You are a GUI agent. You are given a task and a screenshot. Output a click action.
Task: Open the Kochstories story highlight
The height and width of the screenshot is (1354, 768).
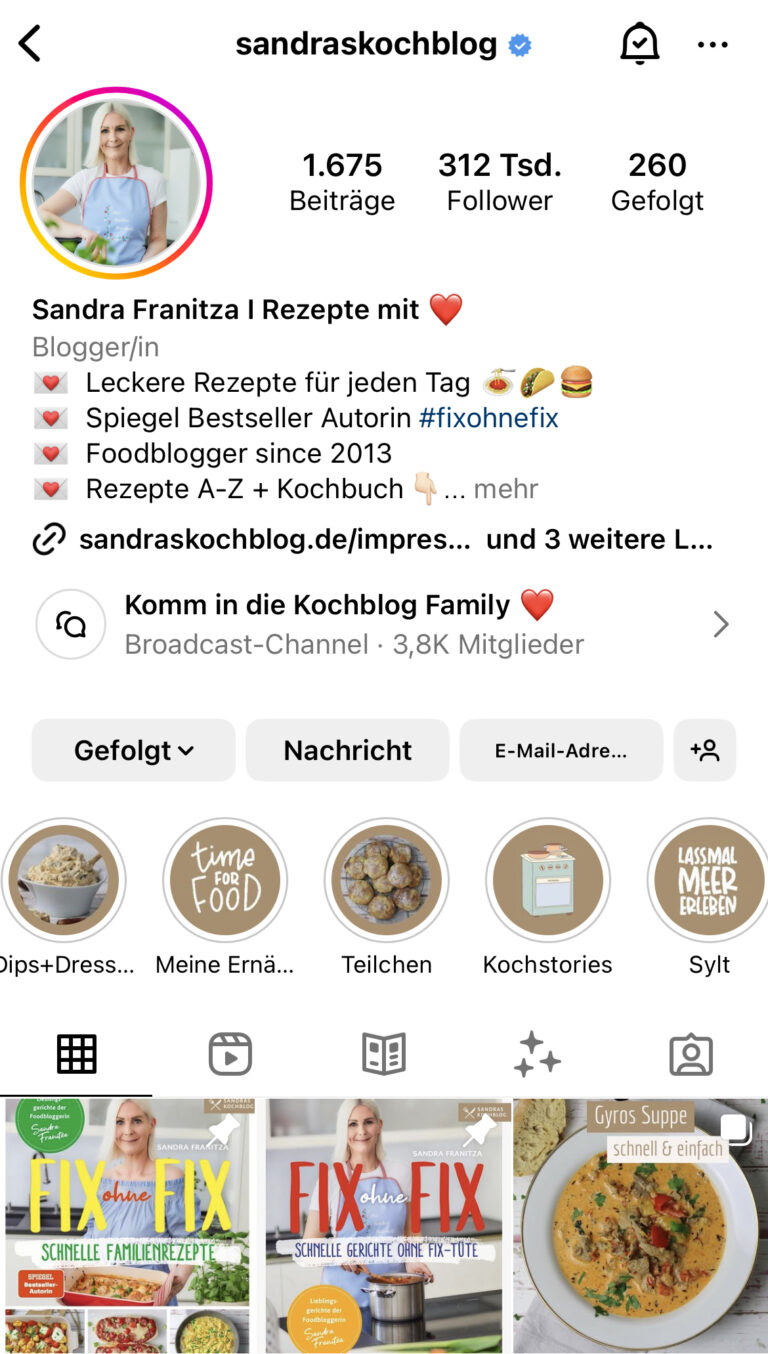(x=548, y=880)
